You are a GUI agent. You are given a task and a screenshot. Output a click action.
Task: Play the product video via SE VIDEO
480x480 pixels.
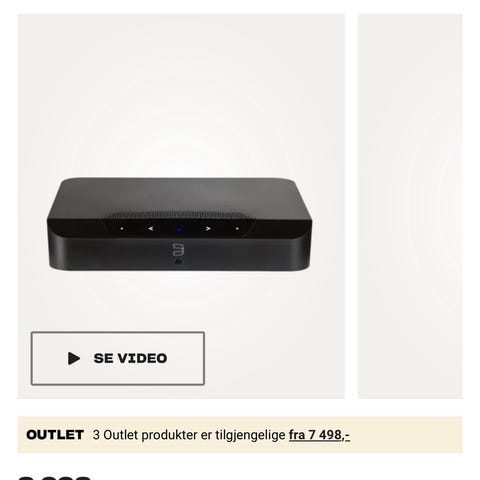pyautogui.click(x=118, y=358)
